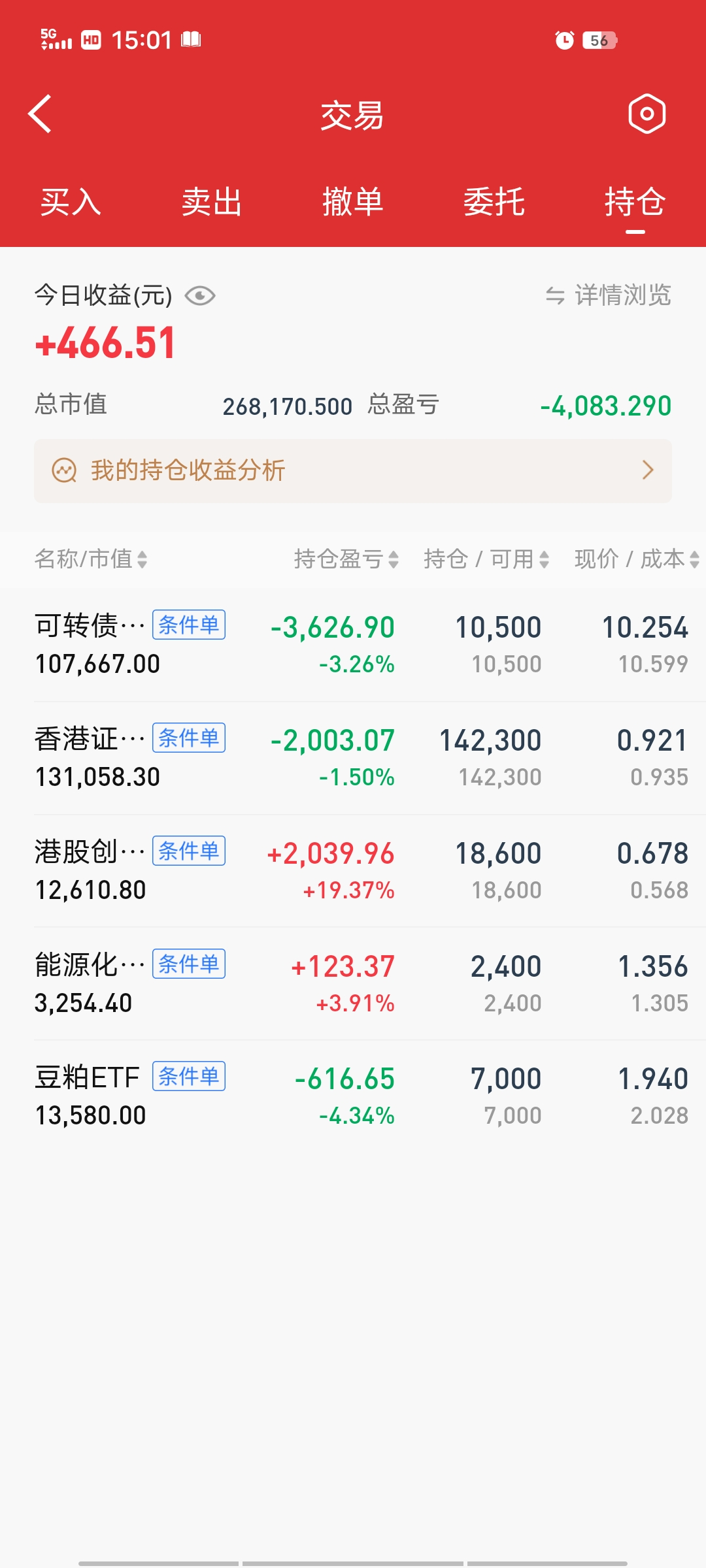The image size is (706, 1568).
Task: Sort by 持仓 / 可用 column
Action: (x=486, y=559)
